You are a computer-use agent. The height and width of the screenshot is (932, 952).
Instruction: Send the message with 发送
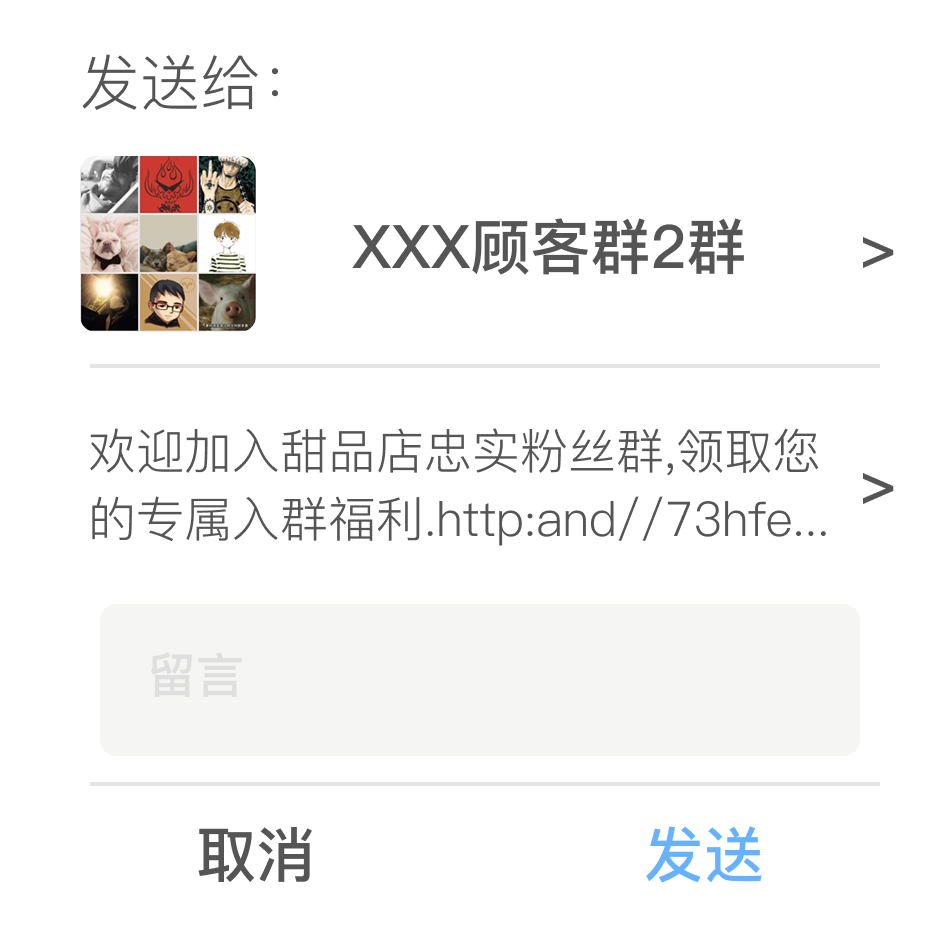[704, 856]
